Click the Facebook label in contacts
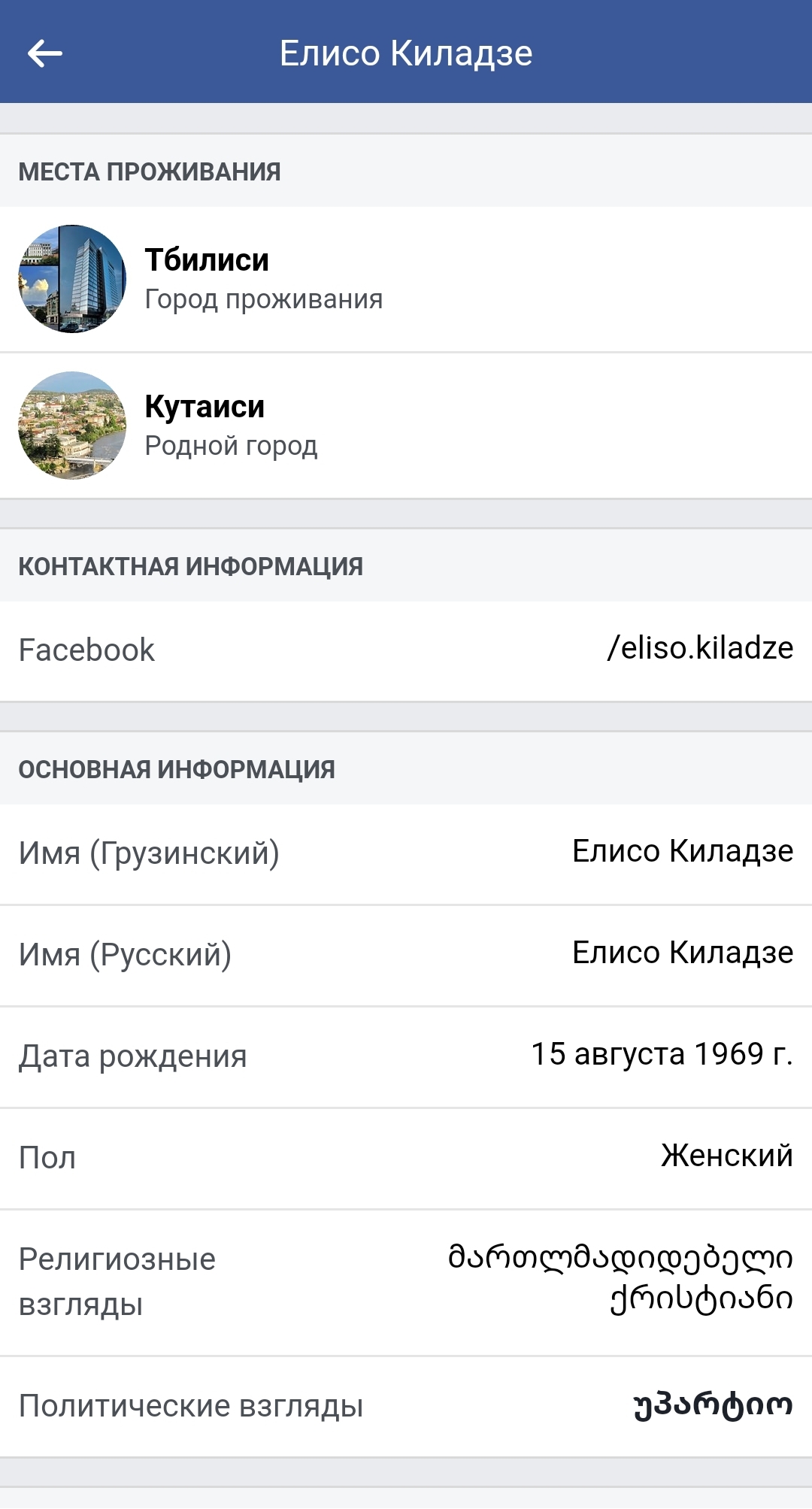The width and height of the screenshot is (812, 1509). tap(86, 648)
